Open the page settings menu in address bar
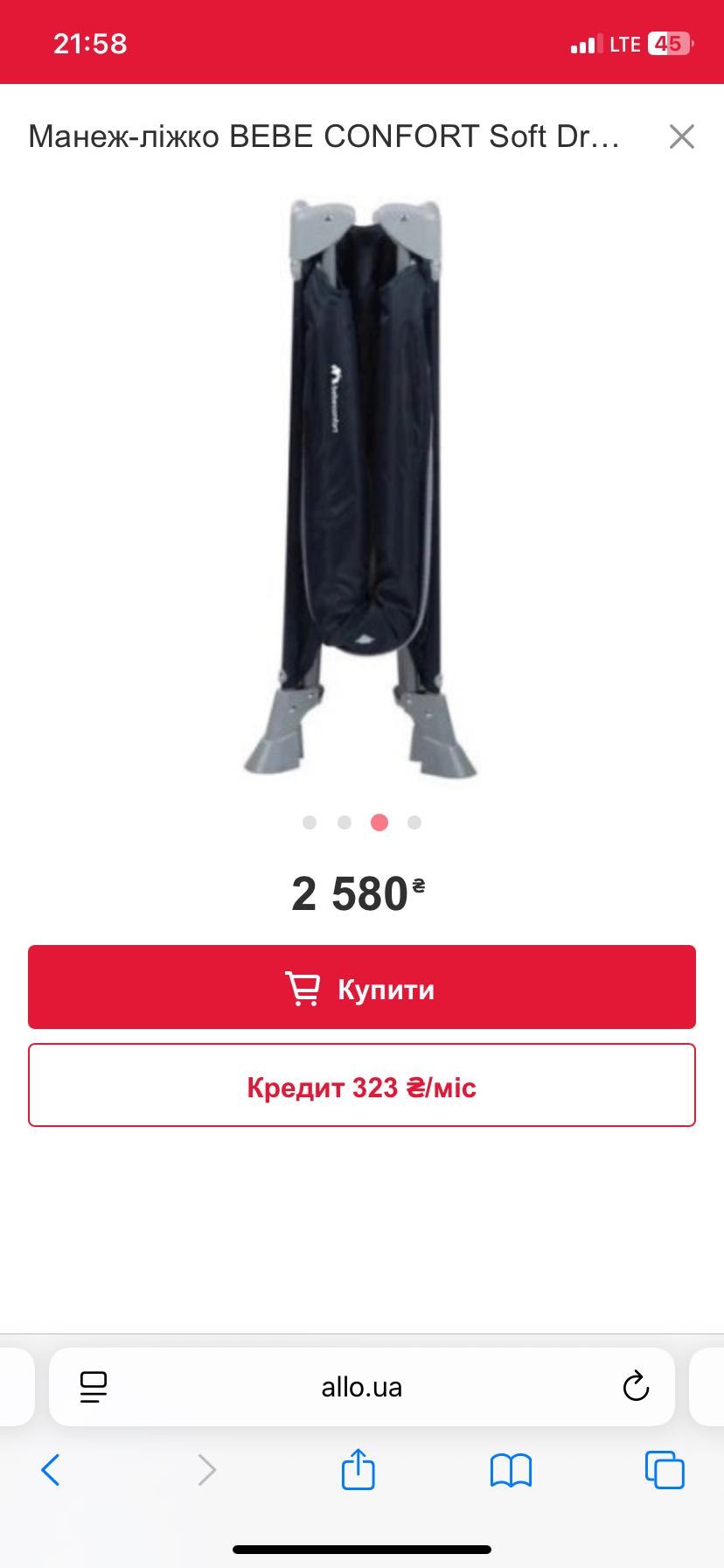The image size is (724, 1568). (x=93, y=1387)
